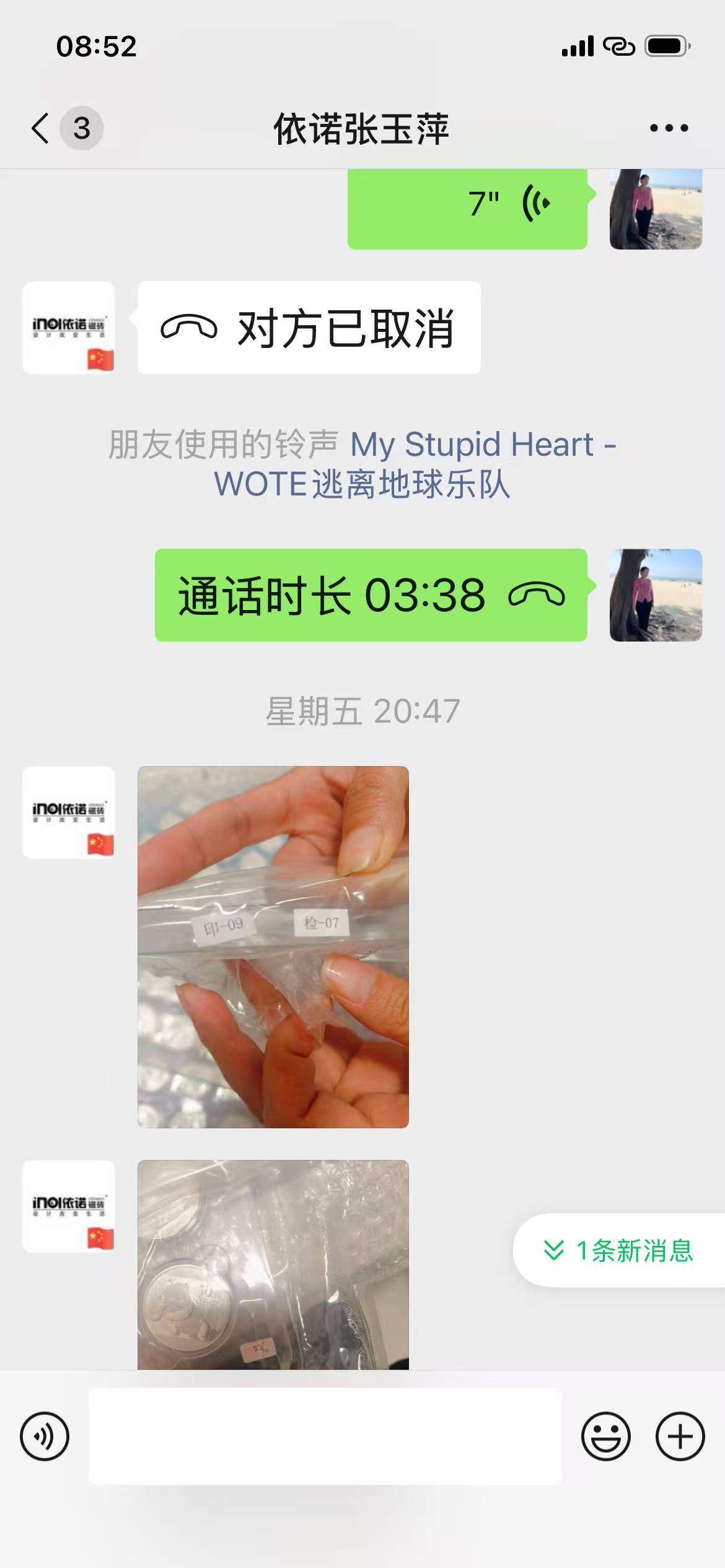Play the 7-second voice message
725x1568 pixels.
(467, 206)
